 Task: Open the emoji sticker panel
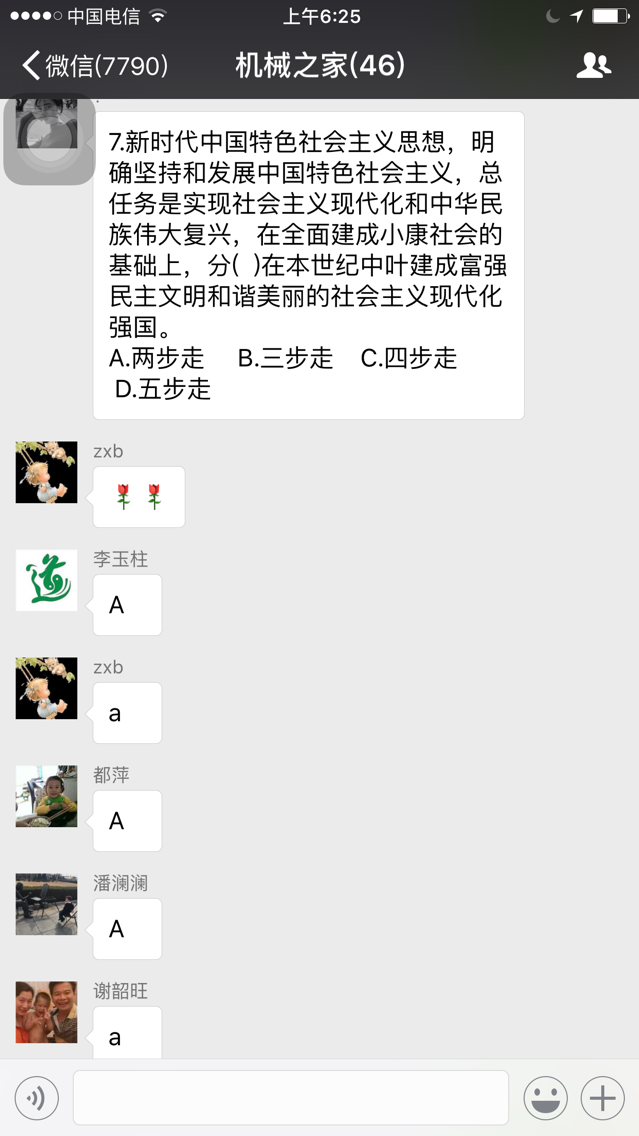point(546,1098)
